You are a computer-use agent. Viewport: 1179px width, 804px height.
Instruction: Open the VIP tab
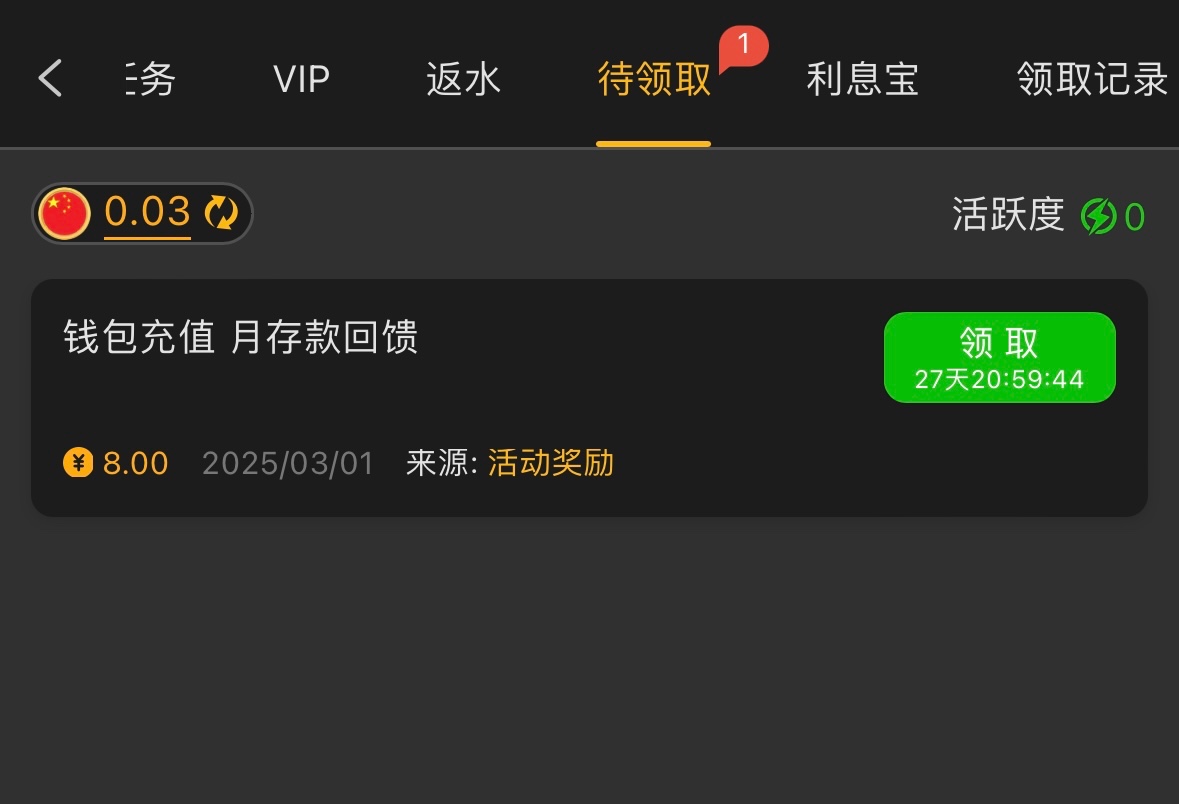tap(301, 78)
